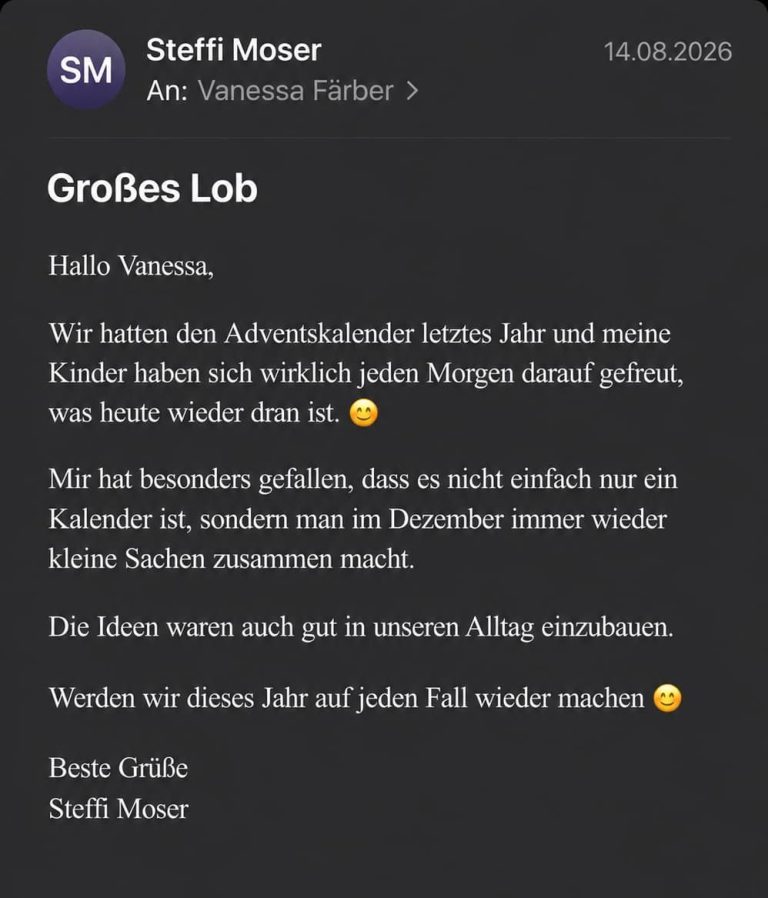Tap sender name Steffi Moser
Image resolution: width=768 pixels, height=898 pixels.
234,50
